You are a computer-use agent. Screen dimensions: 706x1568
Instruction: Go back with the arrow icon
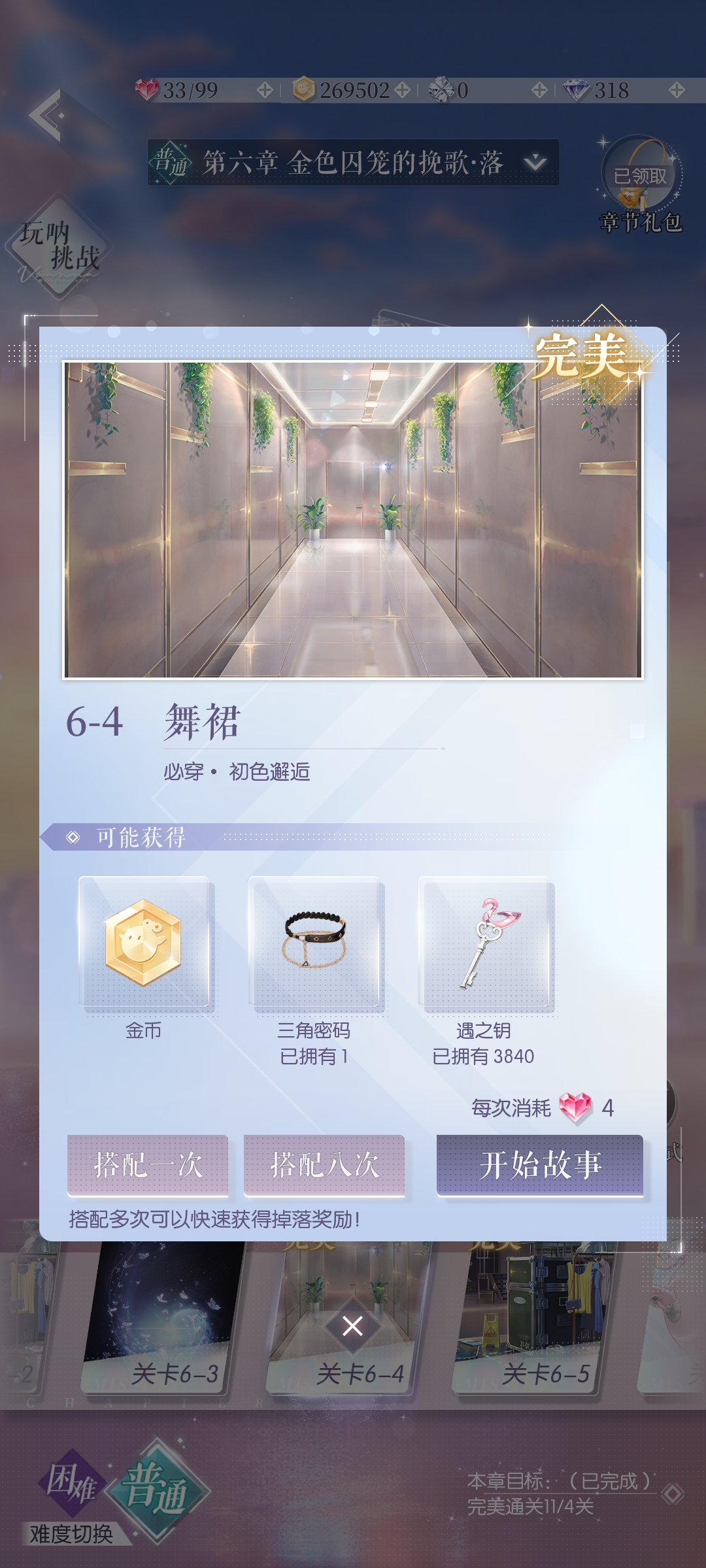(x=47, y=116)
